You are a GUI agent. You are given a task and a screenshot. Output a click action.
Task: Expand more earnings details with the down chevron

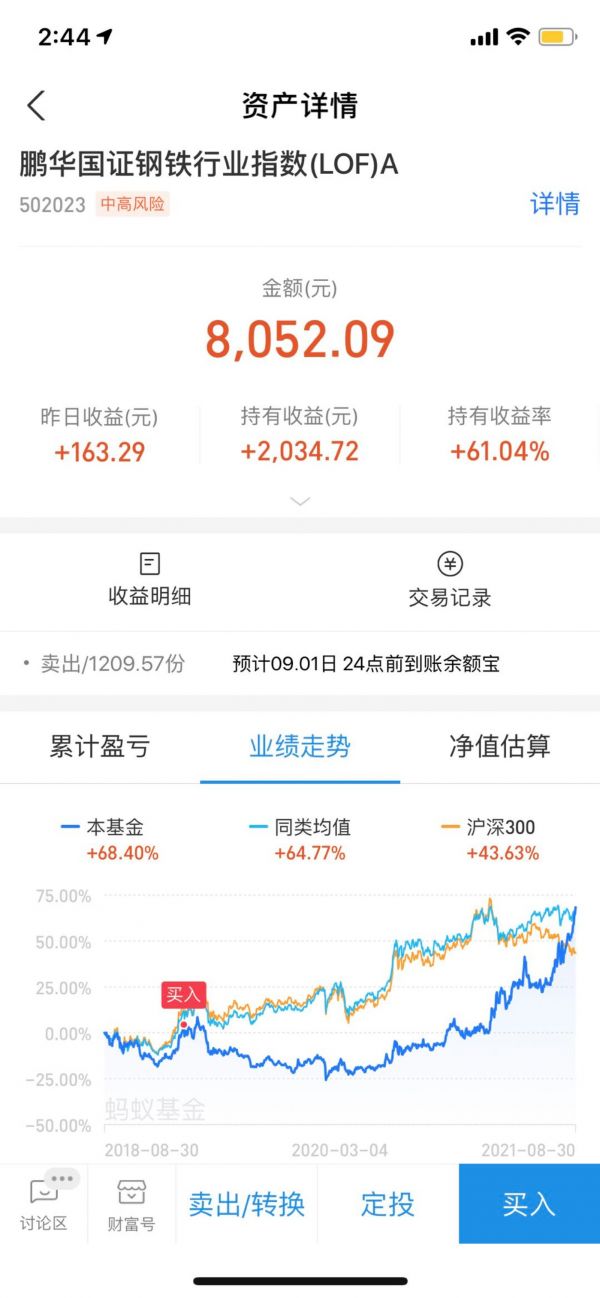(300, 500)
